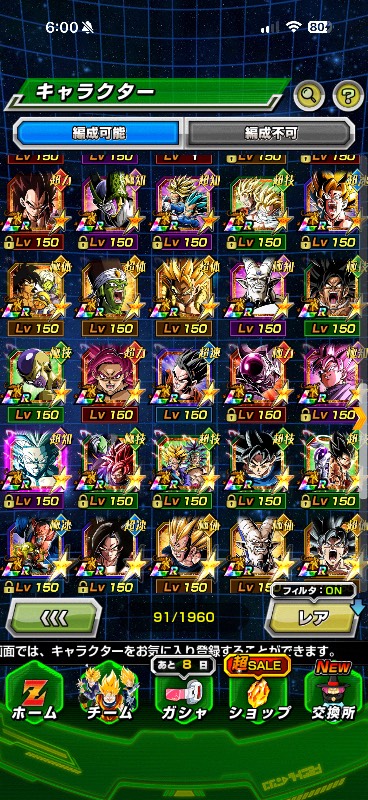Viewport: 368px width, 800px height.
Task: Open the レア sort button
Action: 312,618
